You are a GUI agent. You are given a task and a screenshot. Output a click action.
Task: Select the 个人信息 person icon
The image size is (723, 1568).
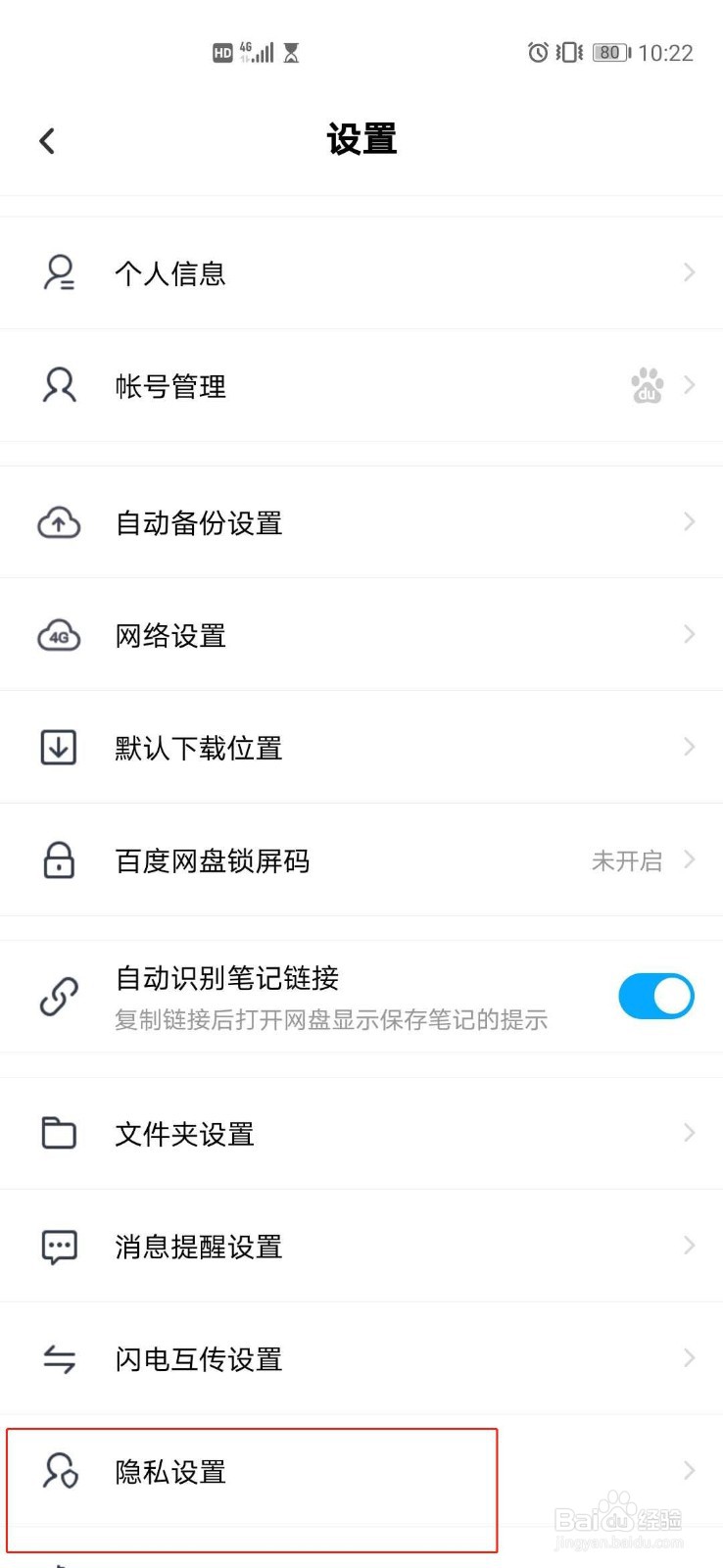click(x=58, y=272)
